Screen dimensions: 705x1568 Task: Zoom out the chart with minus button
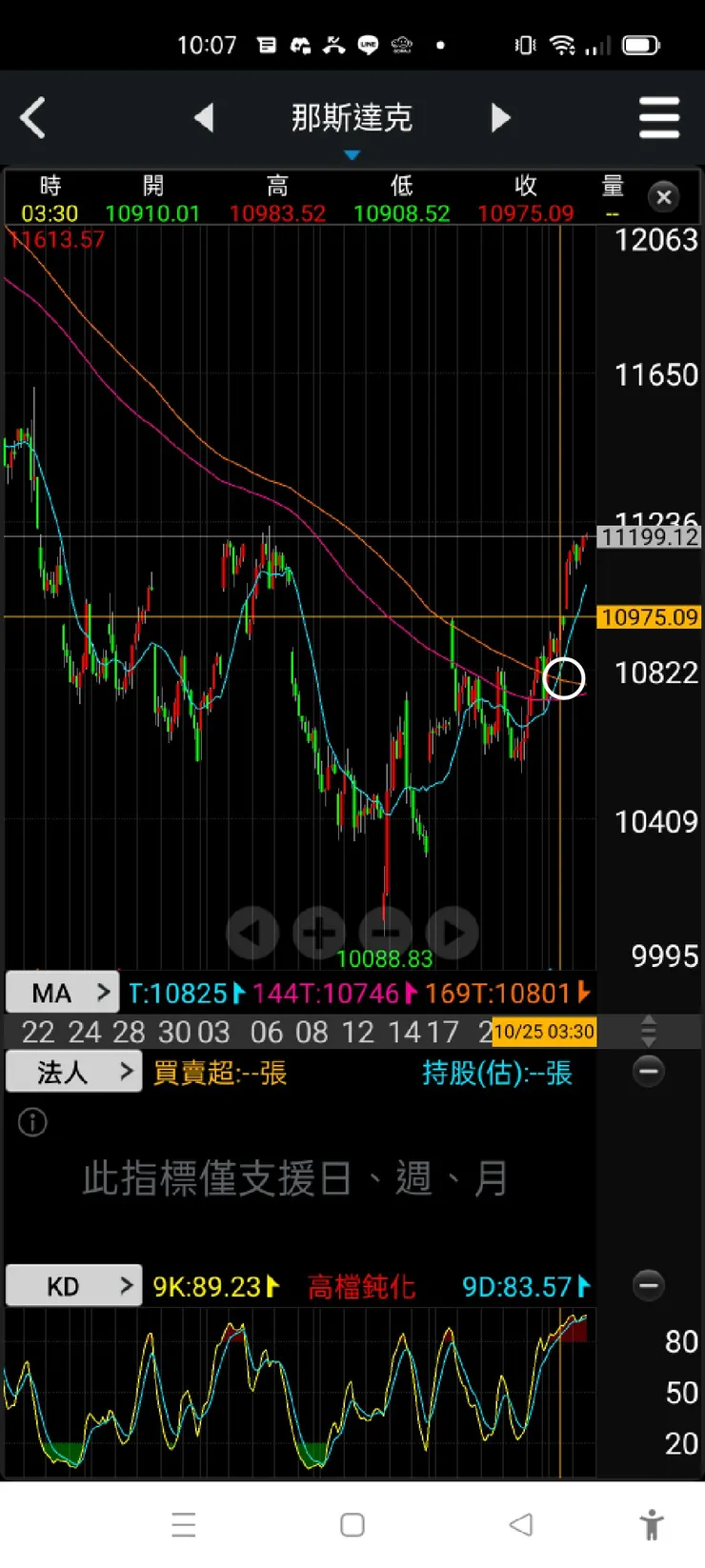click(385, 933)
